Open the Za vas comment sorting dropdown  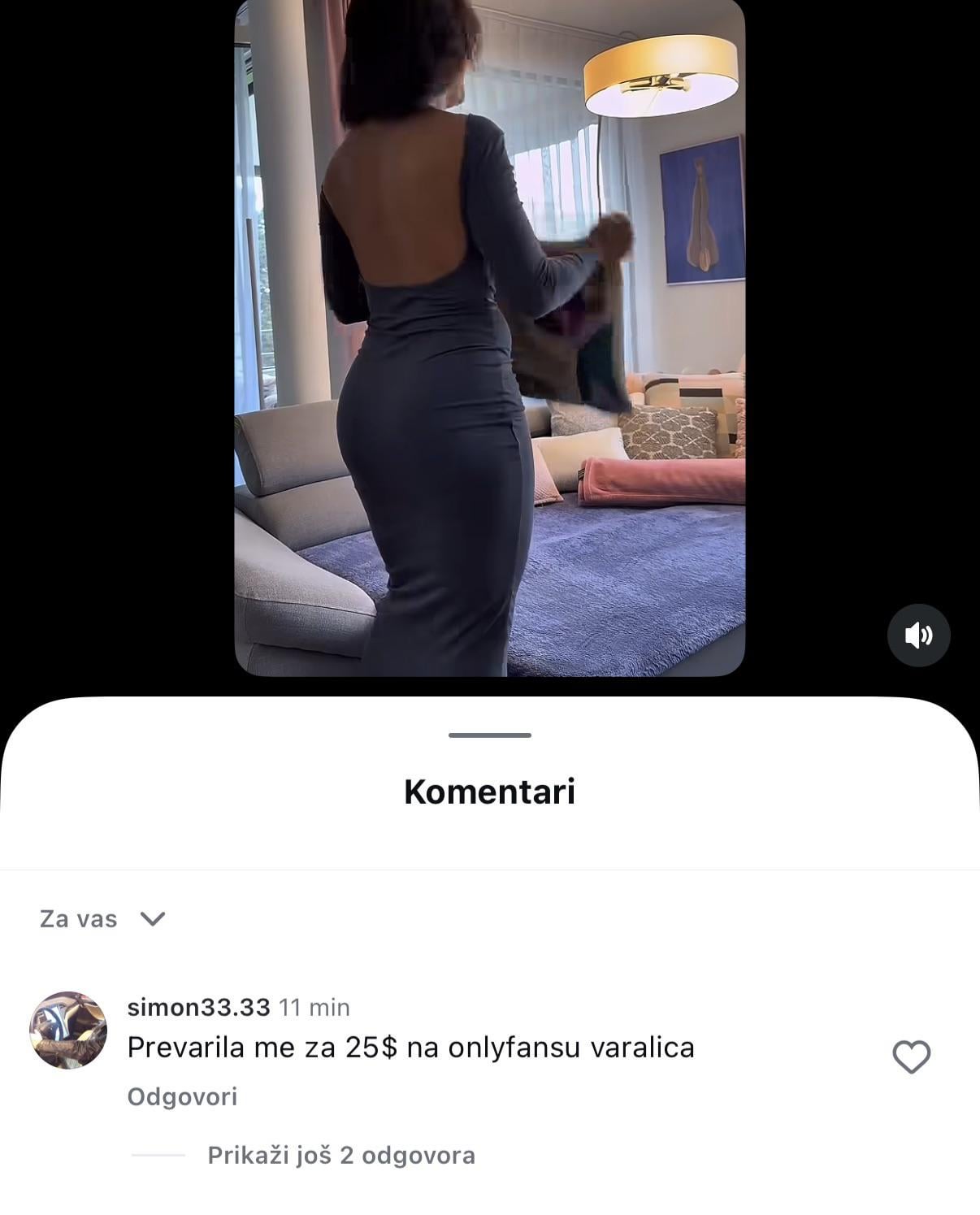[102, 919]
